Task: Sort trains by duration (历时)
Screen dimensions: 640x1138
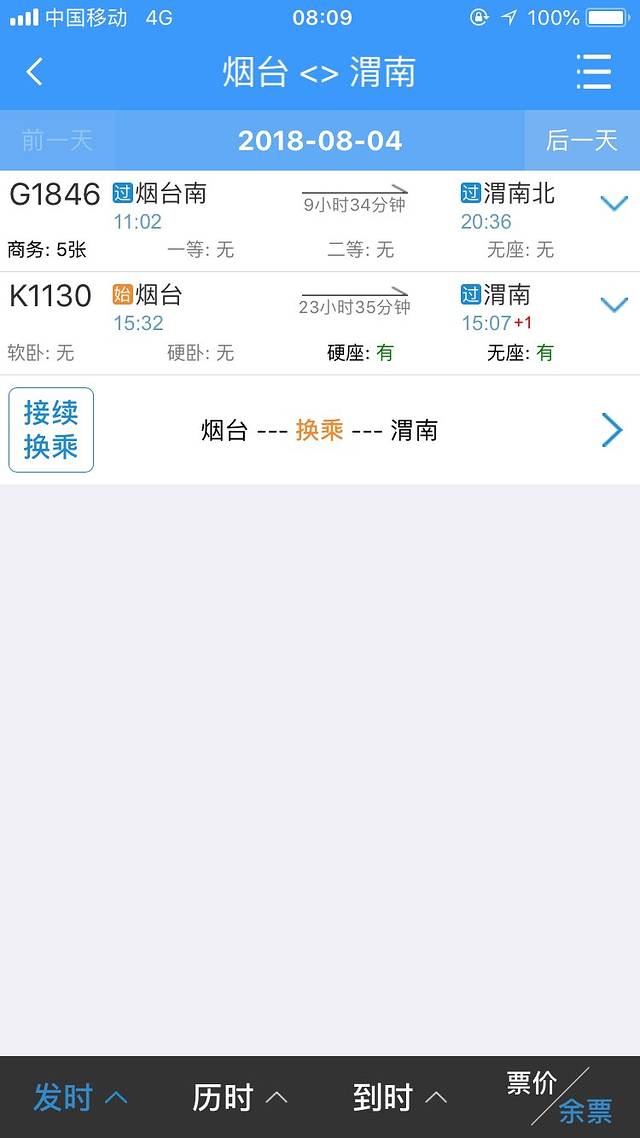Action: [x=240, y=1097]
